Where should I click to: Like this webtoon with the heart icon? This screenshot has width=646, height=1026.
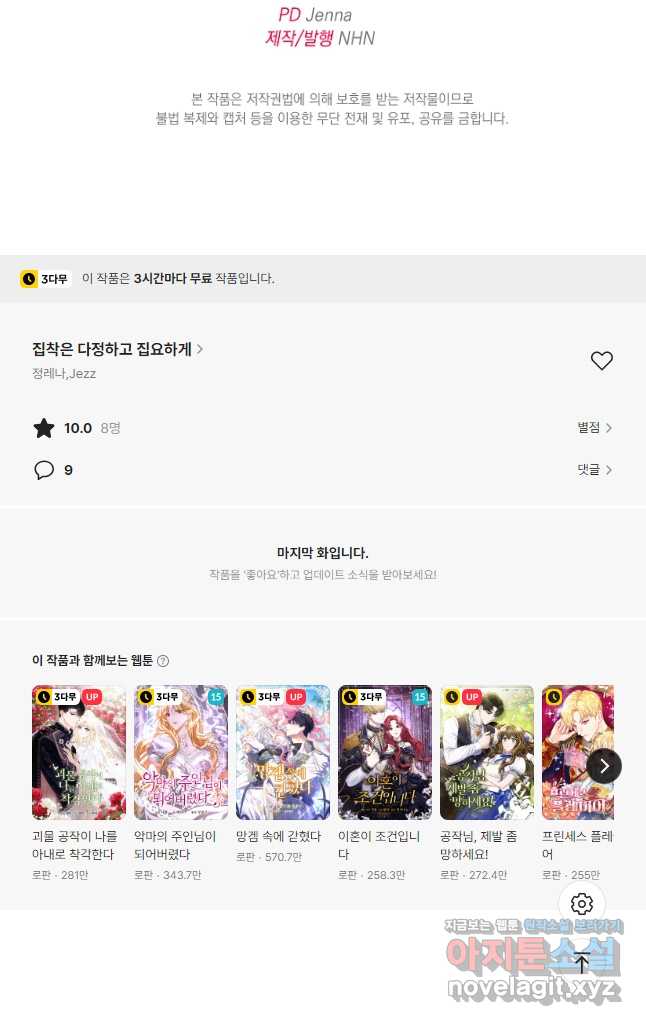tap(601, 361)
